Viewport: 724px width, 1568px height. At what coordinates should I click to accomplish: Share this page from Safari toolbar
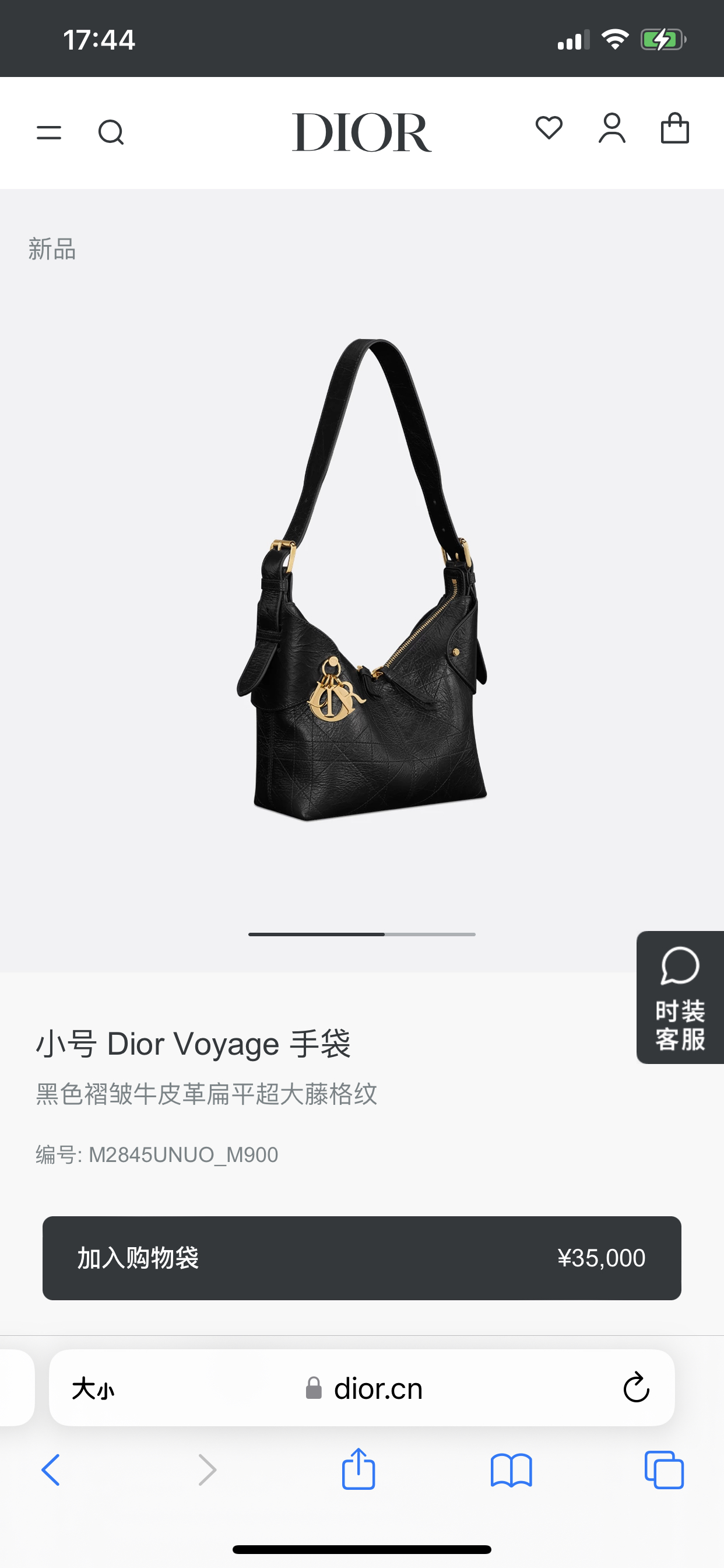(359, 1469)
